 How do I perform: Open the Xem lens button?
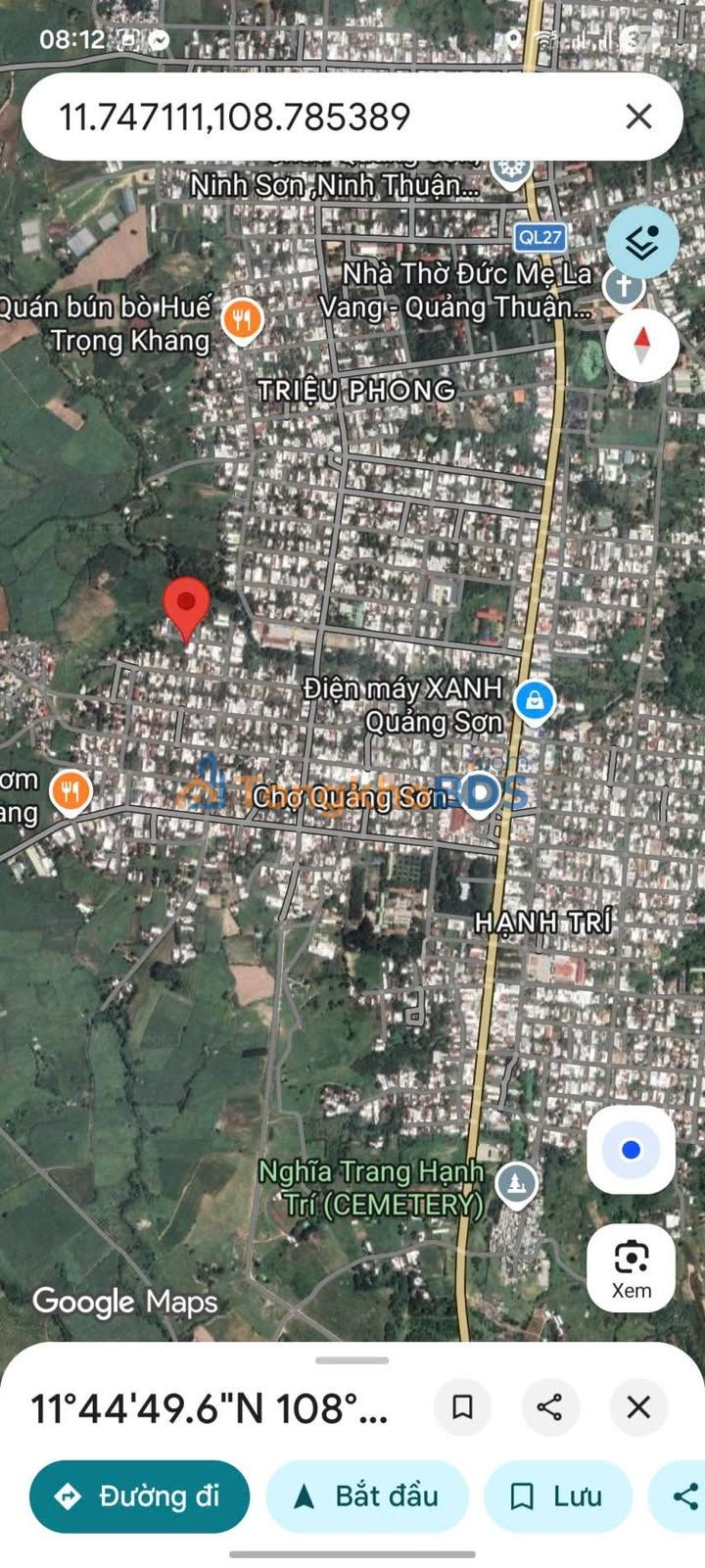632,1267
